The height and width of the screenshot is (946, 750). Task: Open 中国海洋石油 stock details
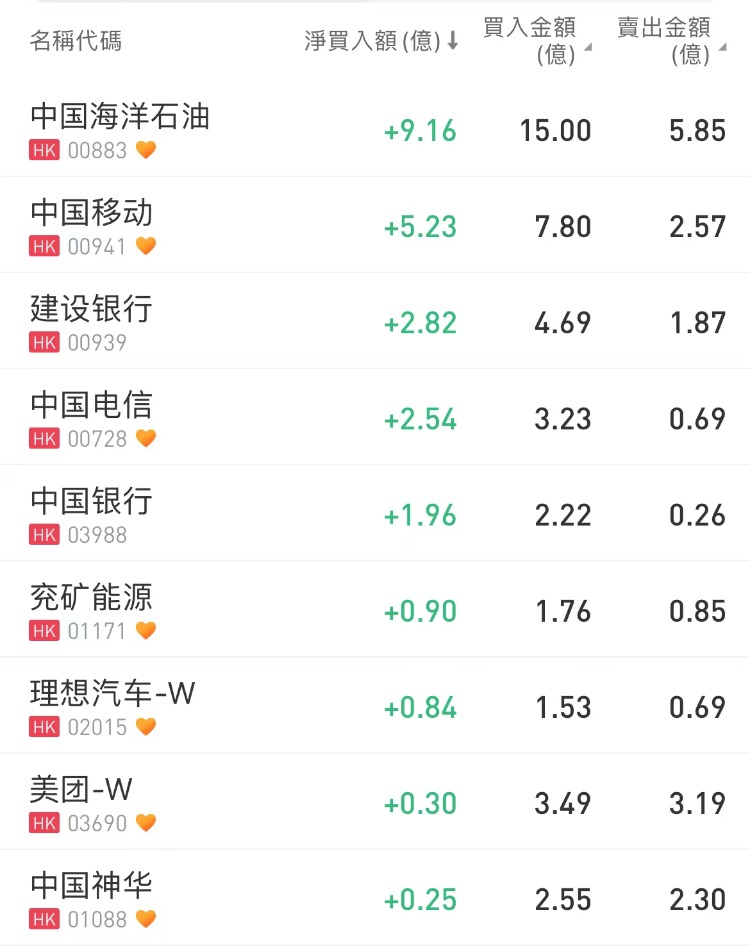(120, 117)
